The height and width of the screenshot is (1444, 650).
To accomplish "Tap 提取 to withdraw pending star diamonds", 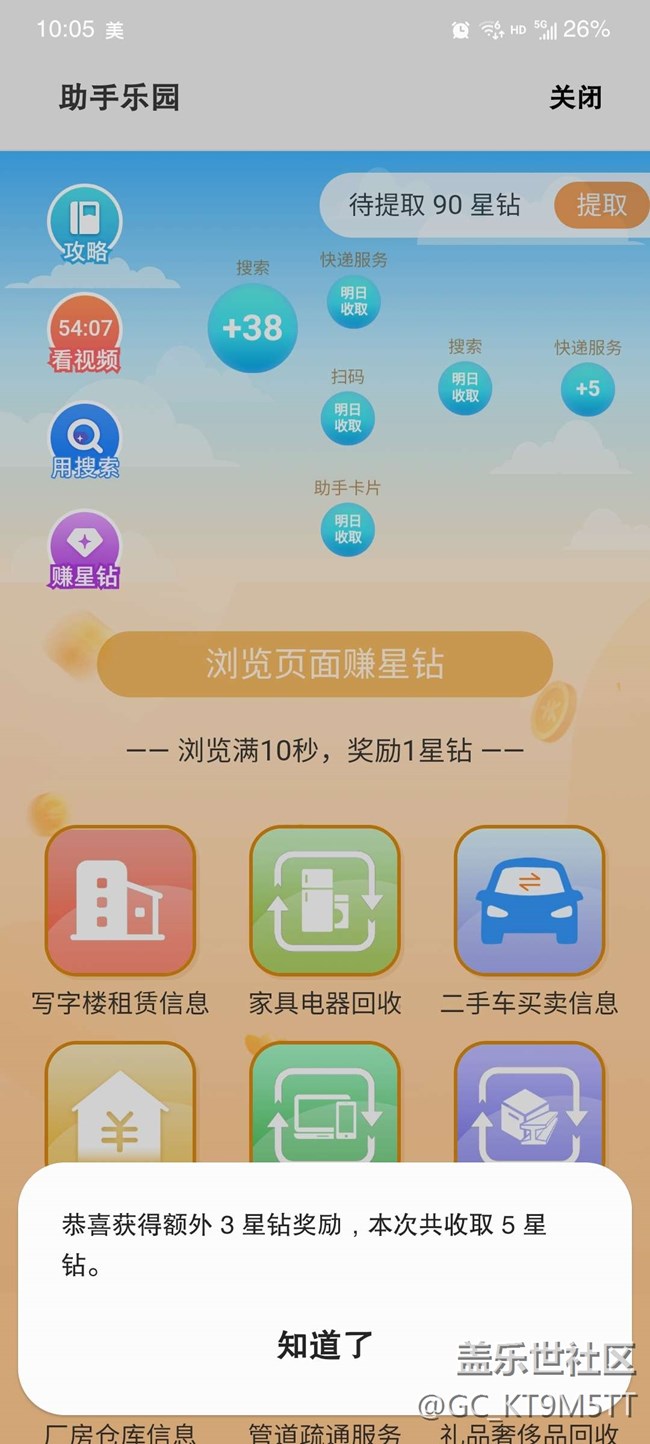I will 601,205.
